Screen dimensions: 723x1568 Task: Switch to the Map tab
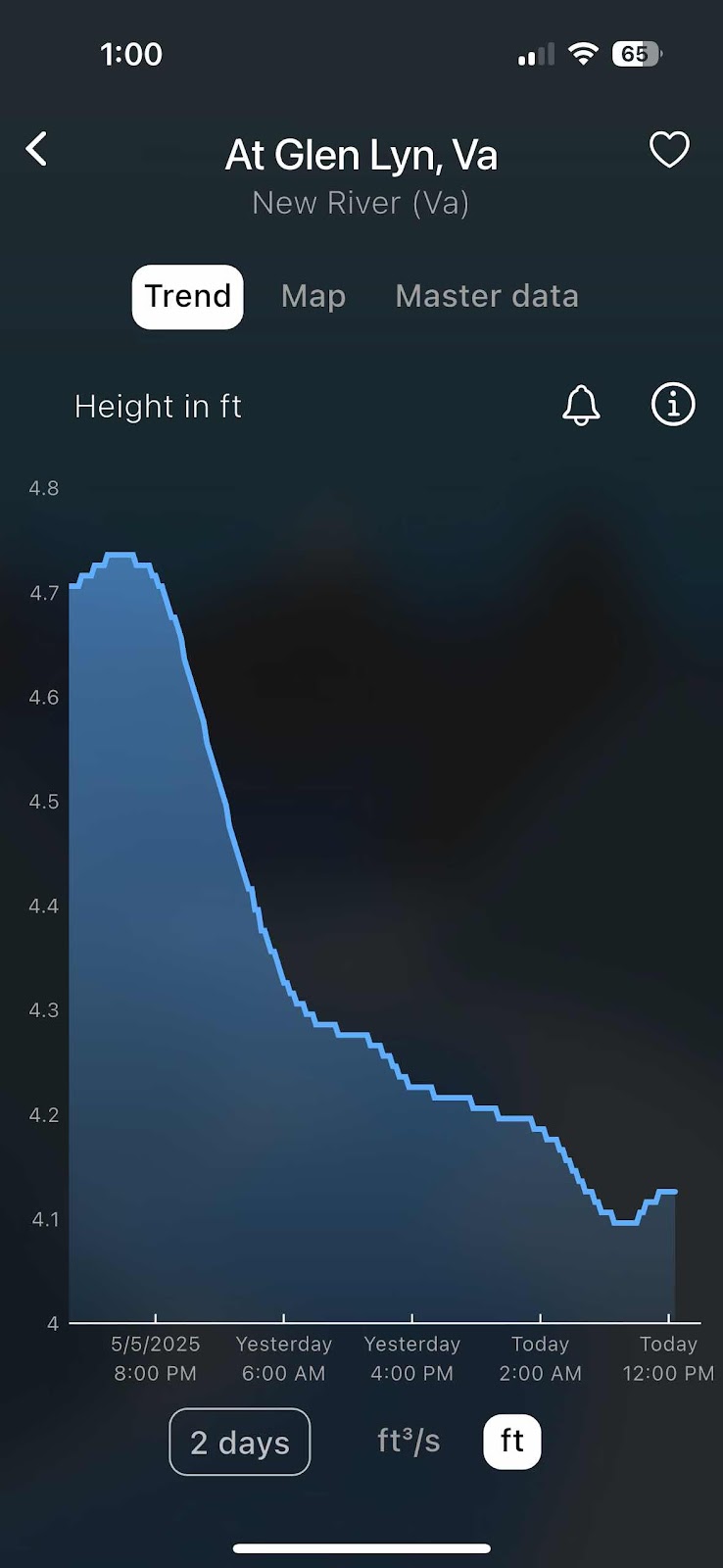pyautogui.click(x=313, y=296)
